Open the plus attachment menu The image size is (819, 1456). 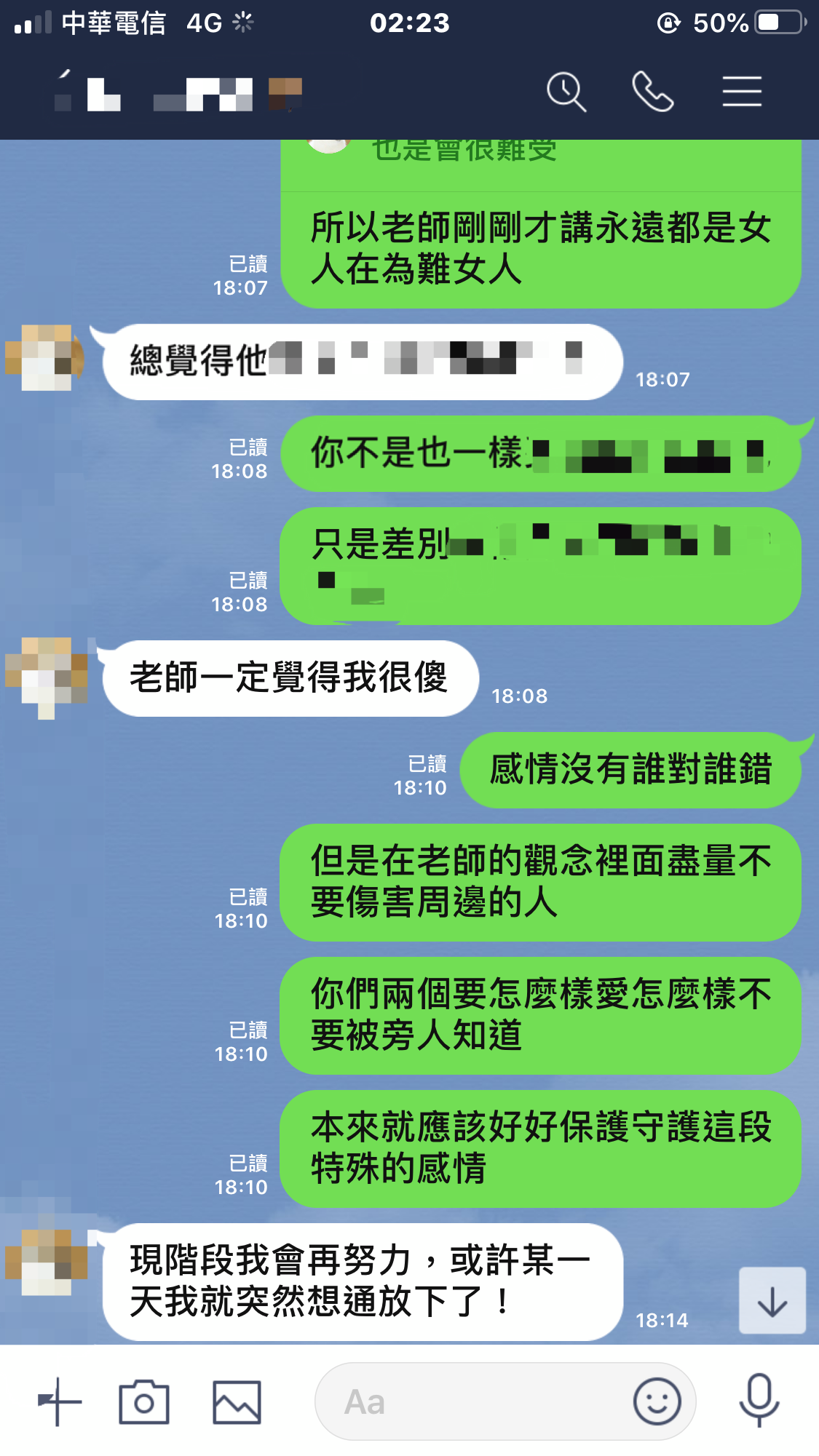pos(60,1401)
